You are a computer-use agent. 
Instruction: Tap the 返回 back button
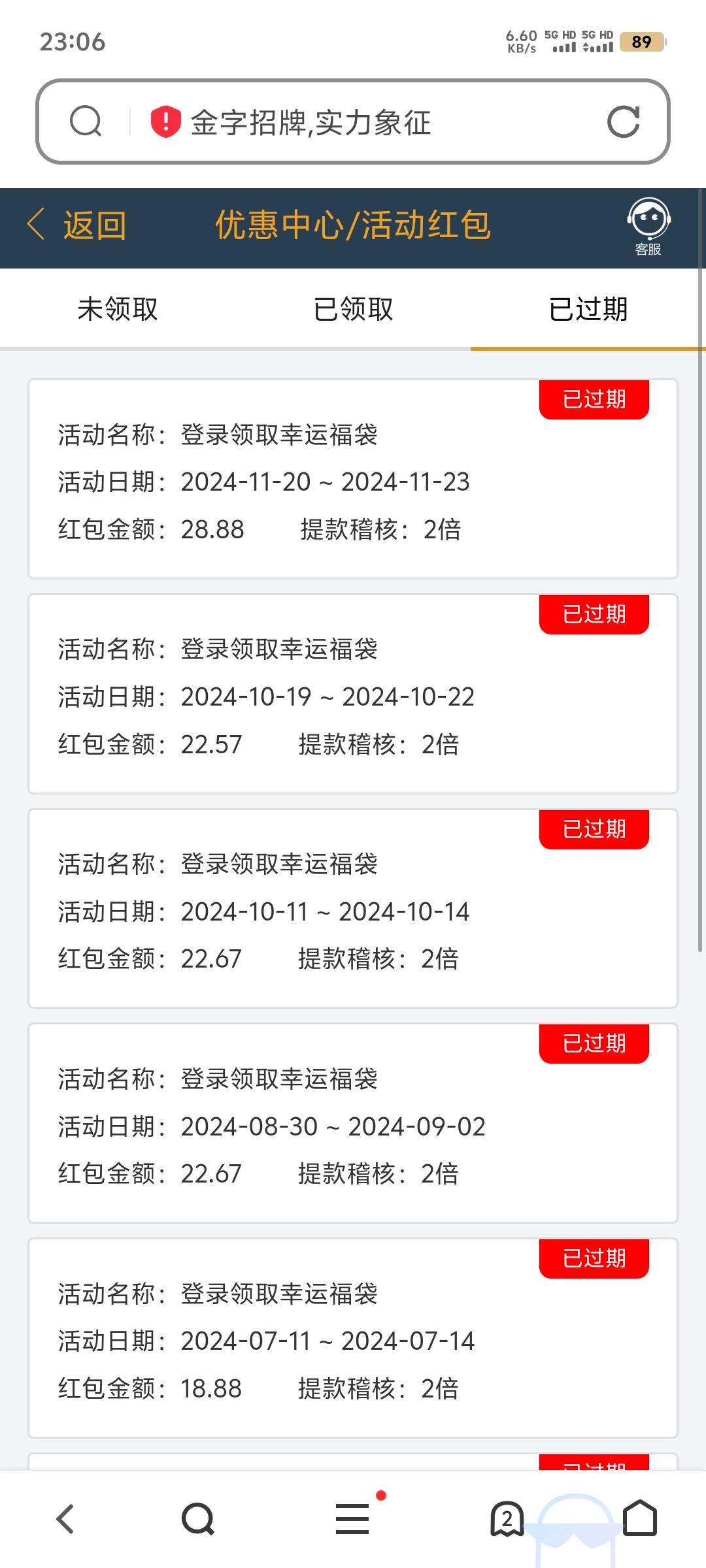pyautogui.click(x=76, y=225)
